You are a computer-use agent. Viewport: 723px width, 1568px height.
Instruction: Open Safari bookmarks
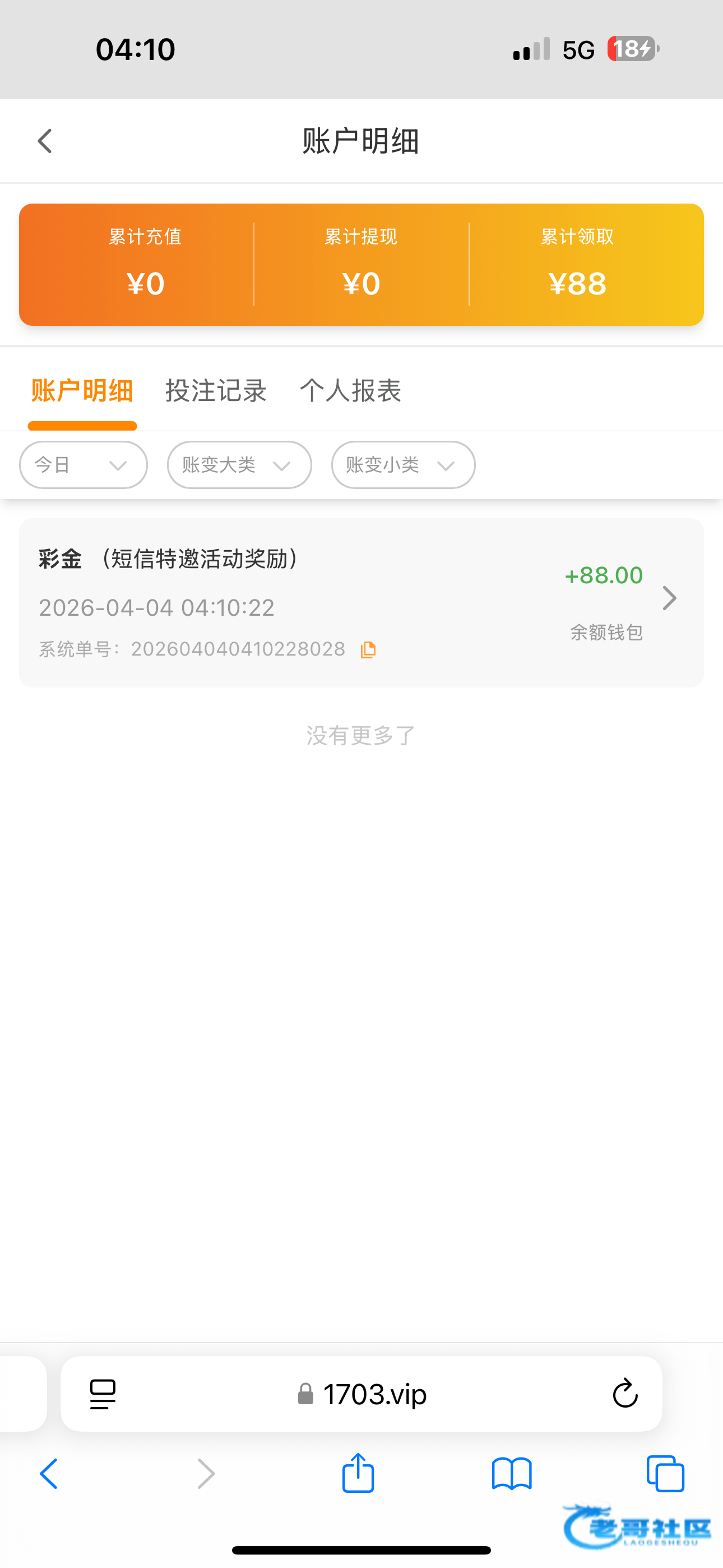pos(512,1474)
